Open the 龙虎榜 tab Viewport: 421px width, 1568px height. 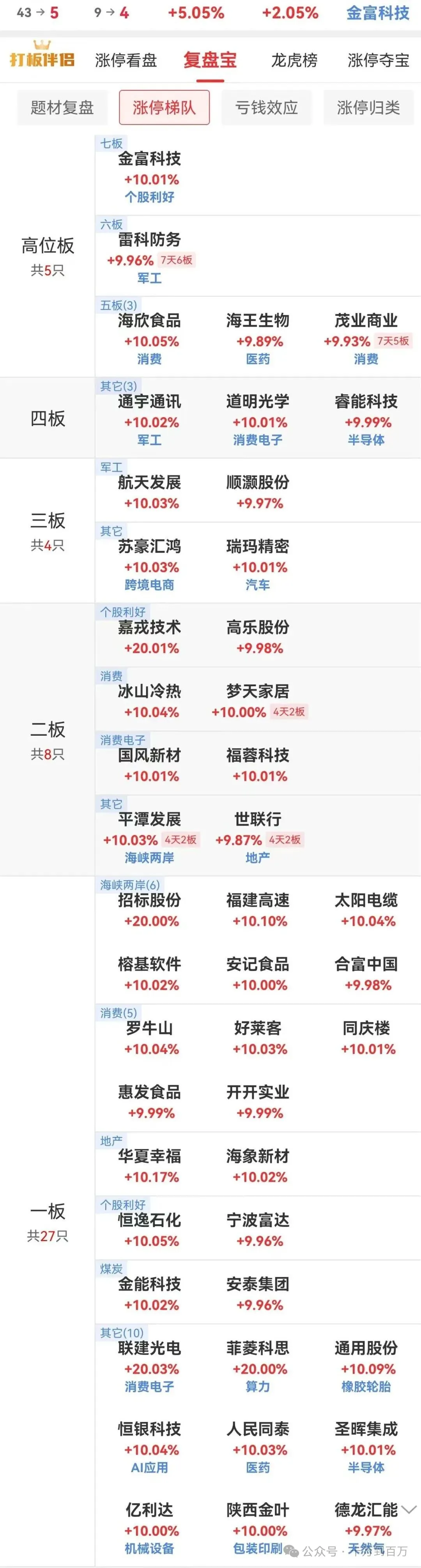click(x=294, y=60)
